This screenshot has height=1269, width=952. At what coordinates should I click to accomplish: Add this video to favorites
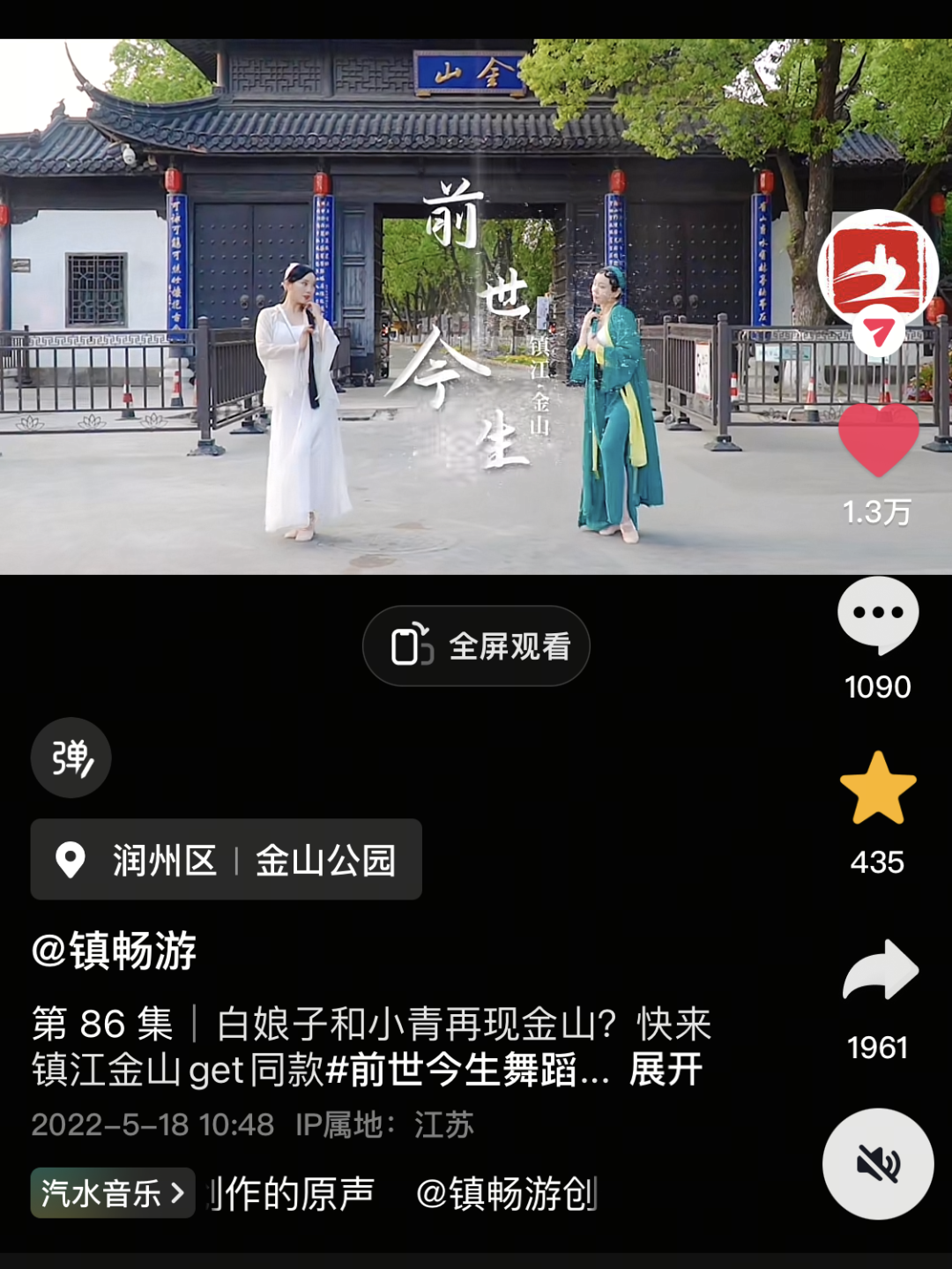878,788
